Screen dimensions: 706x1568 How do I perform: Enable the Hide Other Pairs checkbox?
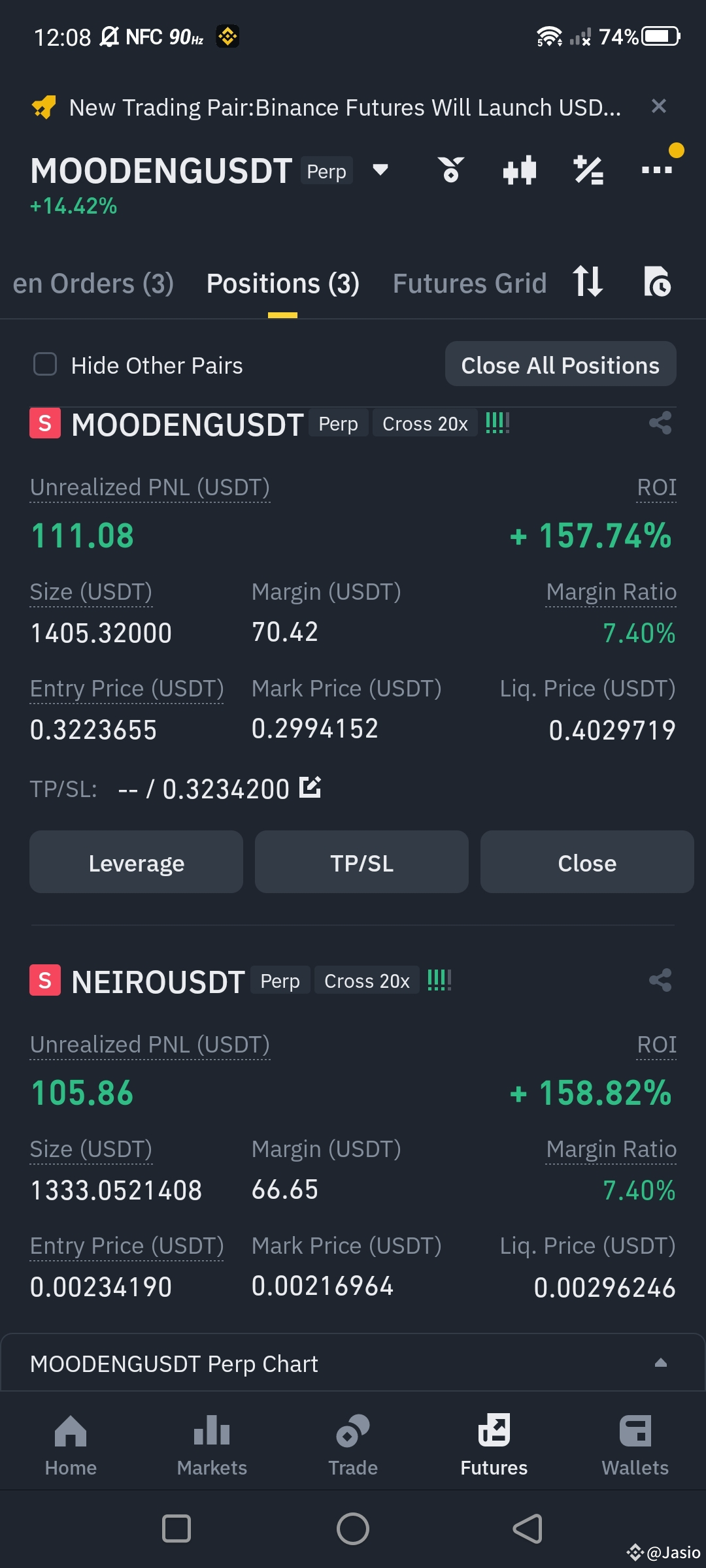(x=44, y=365)
